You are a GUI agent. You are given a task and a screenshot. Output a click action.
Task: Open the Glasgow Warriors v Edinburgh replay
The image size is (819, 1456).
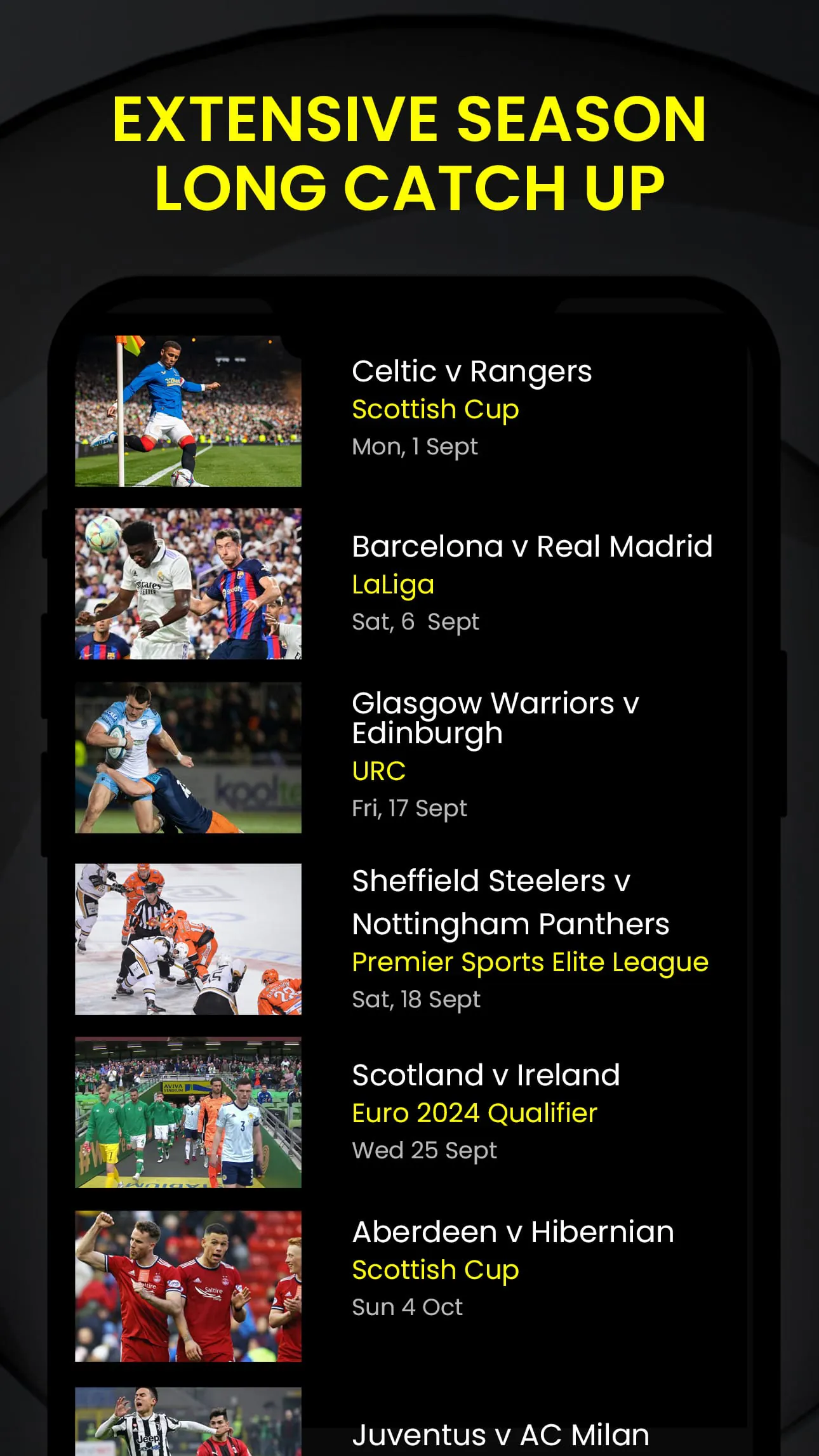(x=495, y=717)
